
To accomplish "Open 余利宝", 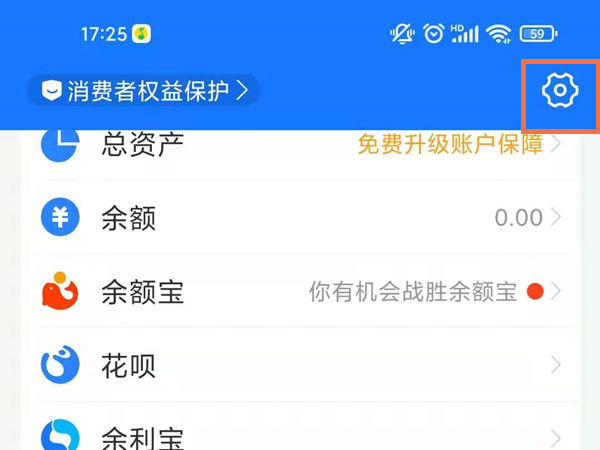I will click(x=300, y=436).
